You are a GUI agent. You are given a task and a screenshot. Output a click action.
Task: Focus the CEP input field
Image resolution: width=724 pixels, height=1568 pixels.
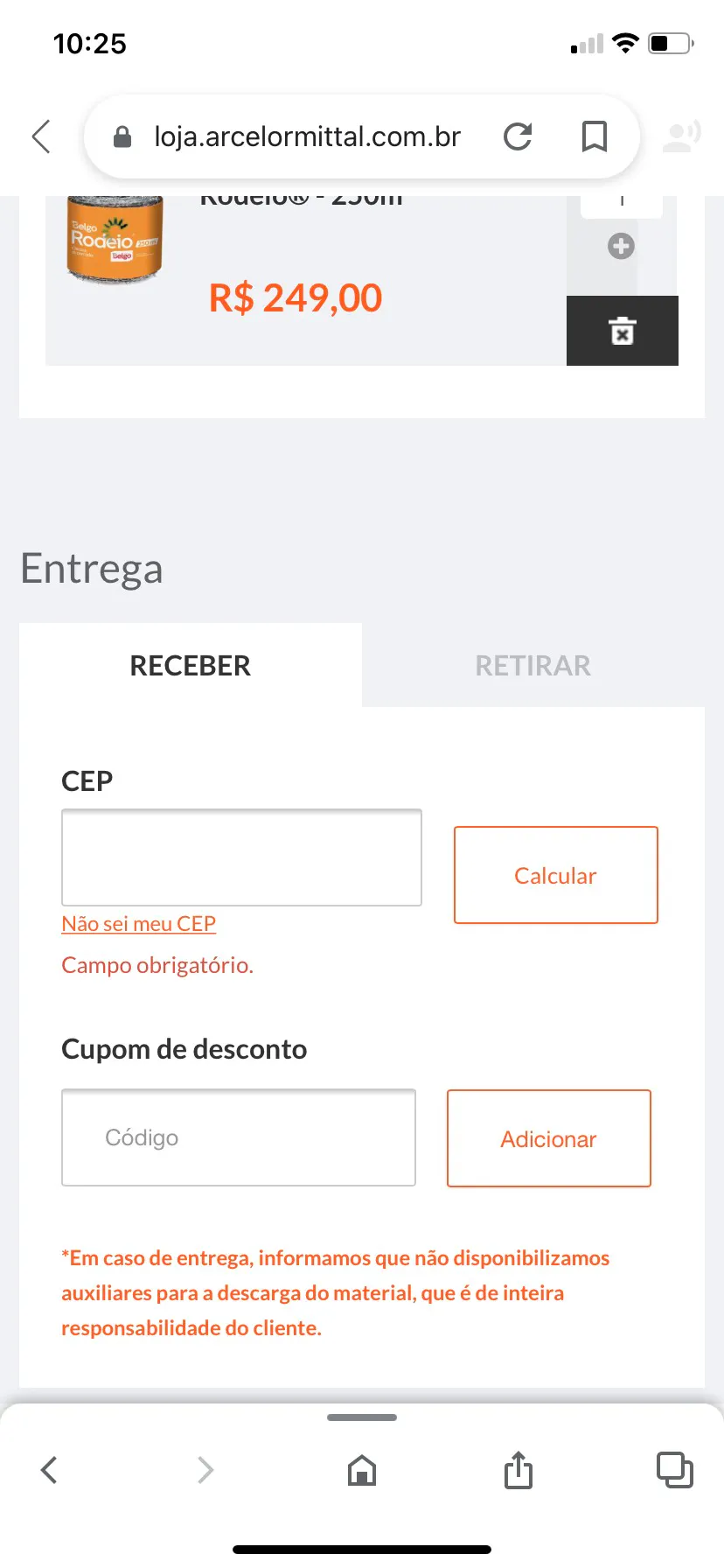[x=241, y=857]
